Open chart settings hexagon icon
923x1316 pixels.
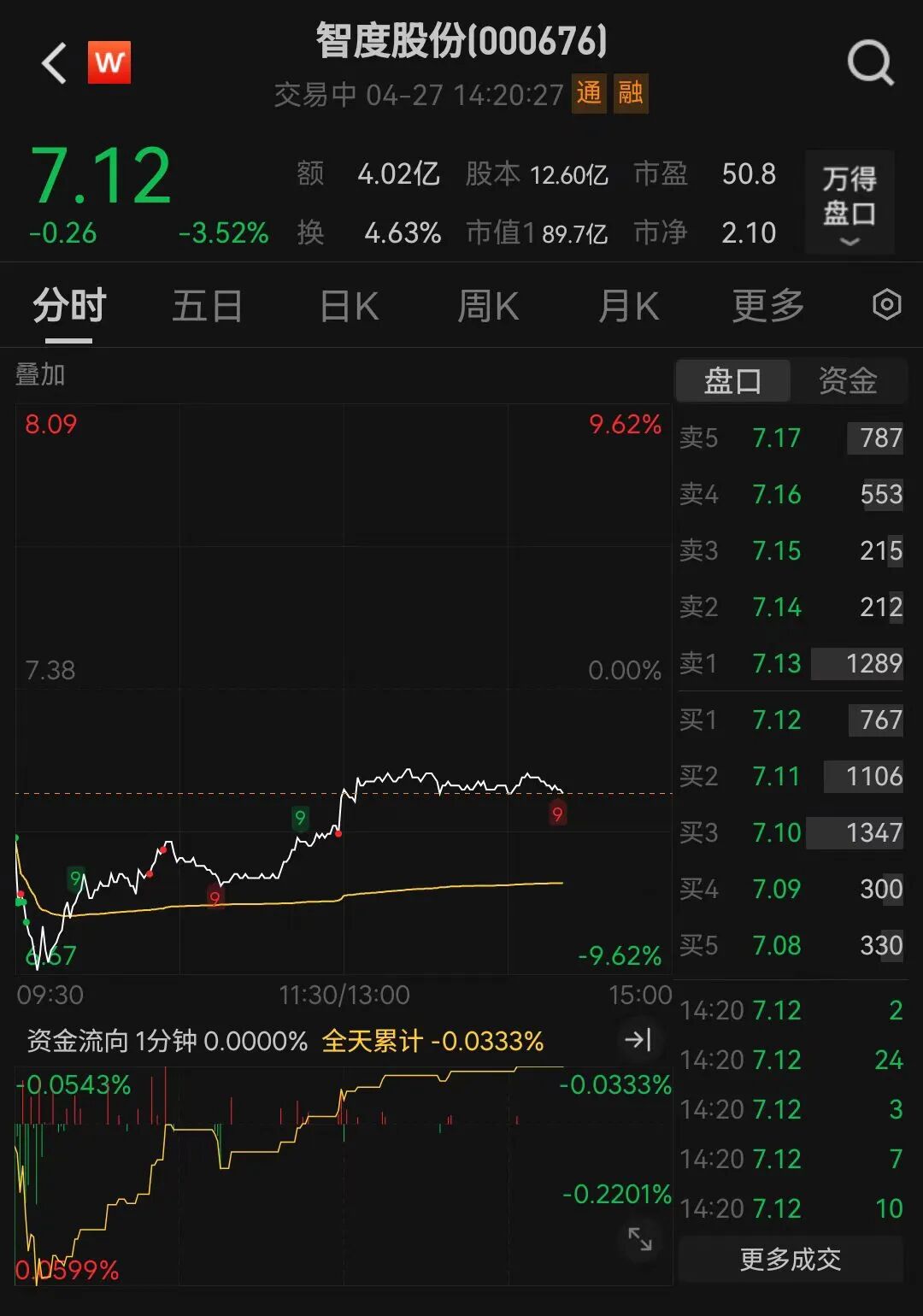886,305
